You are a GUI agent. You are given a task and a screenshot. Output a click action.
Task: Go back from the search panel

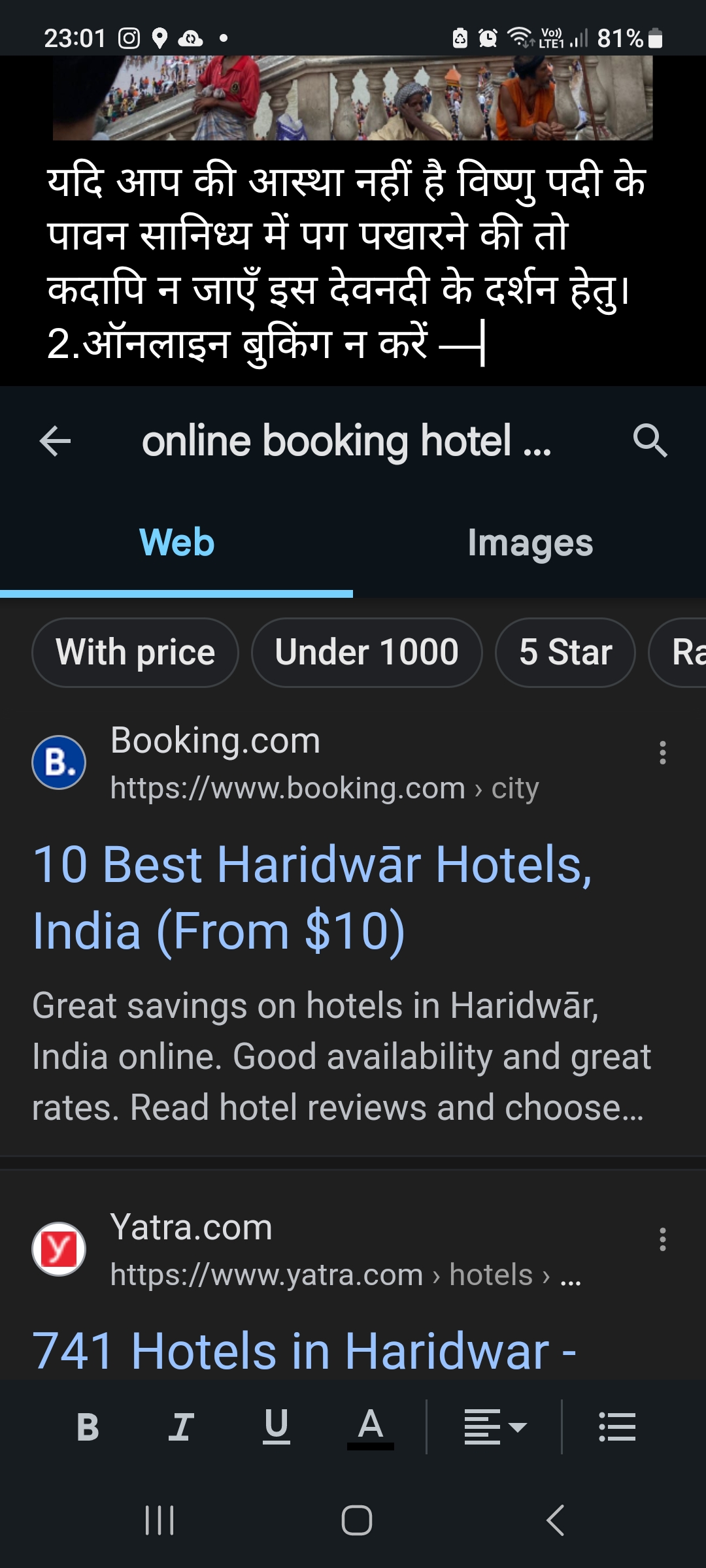[56, 441]
